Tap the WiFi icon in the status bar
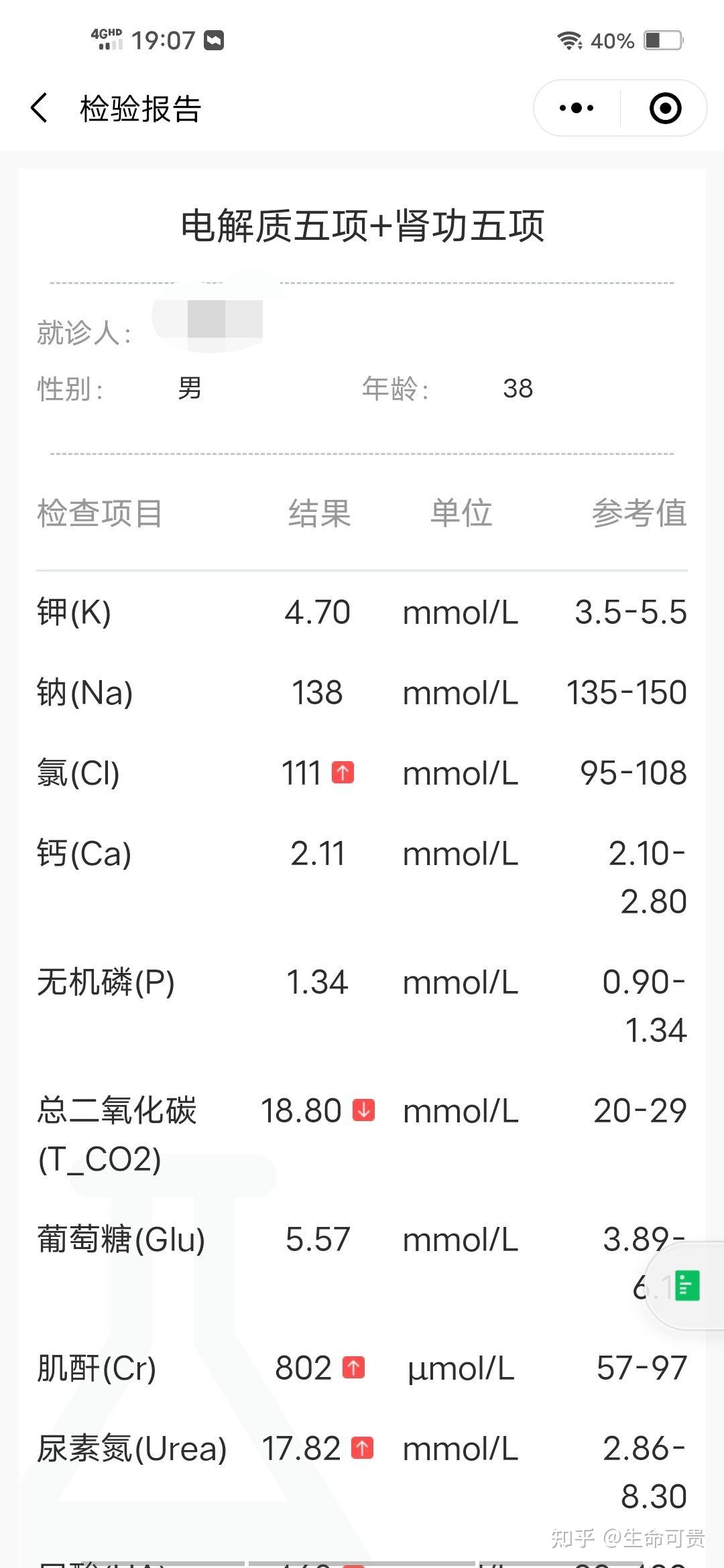This screenshot has width=724, height=1568. [x=569, y=40]
